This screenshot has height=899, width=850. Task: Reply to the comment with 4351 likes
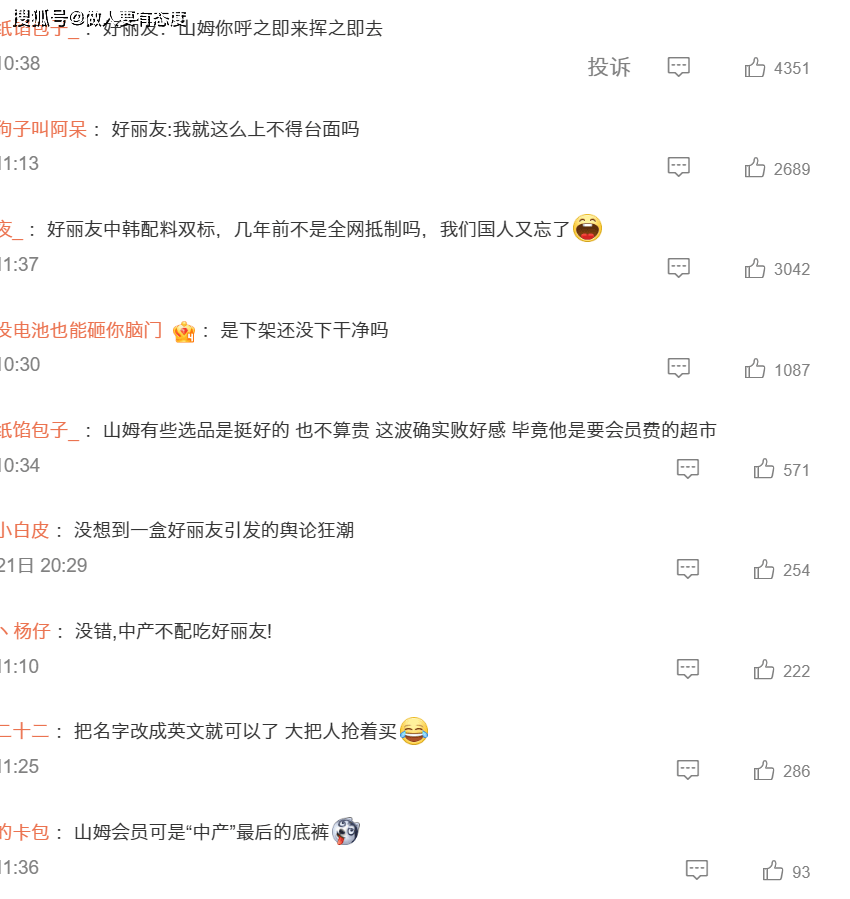pyautogui.click(x=679, y=67)
